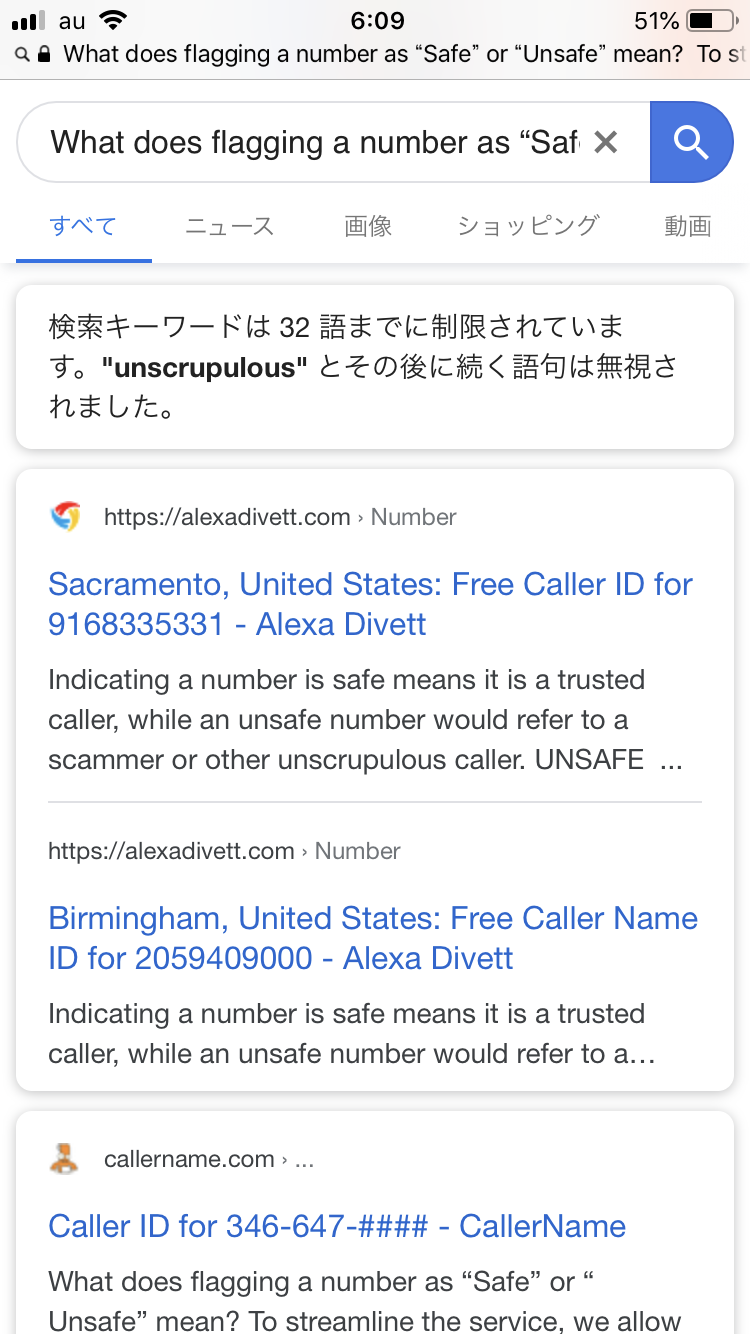Open Birmingham Free Caller Name ID 2059409000 result
This screenshot has height=1334, width=750.
coord(372,938)
